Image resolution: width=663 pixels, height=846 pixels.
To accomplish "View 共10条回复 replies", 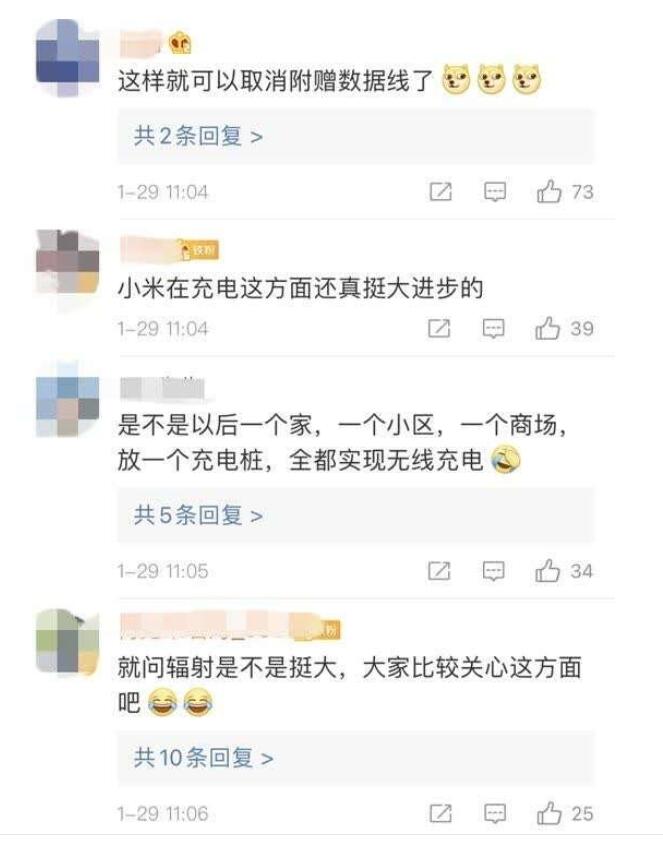I will 203,758.
